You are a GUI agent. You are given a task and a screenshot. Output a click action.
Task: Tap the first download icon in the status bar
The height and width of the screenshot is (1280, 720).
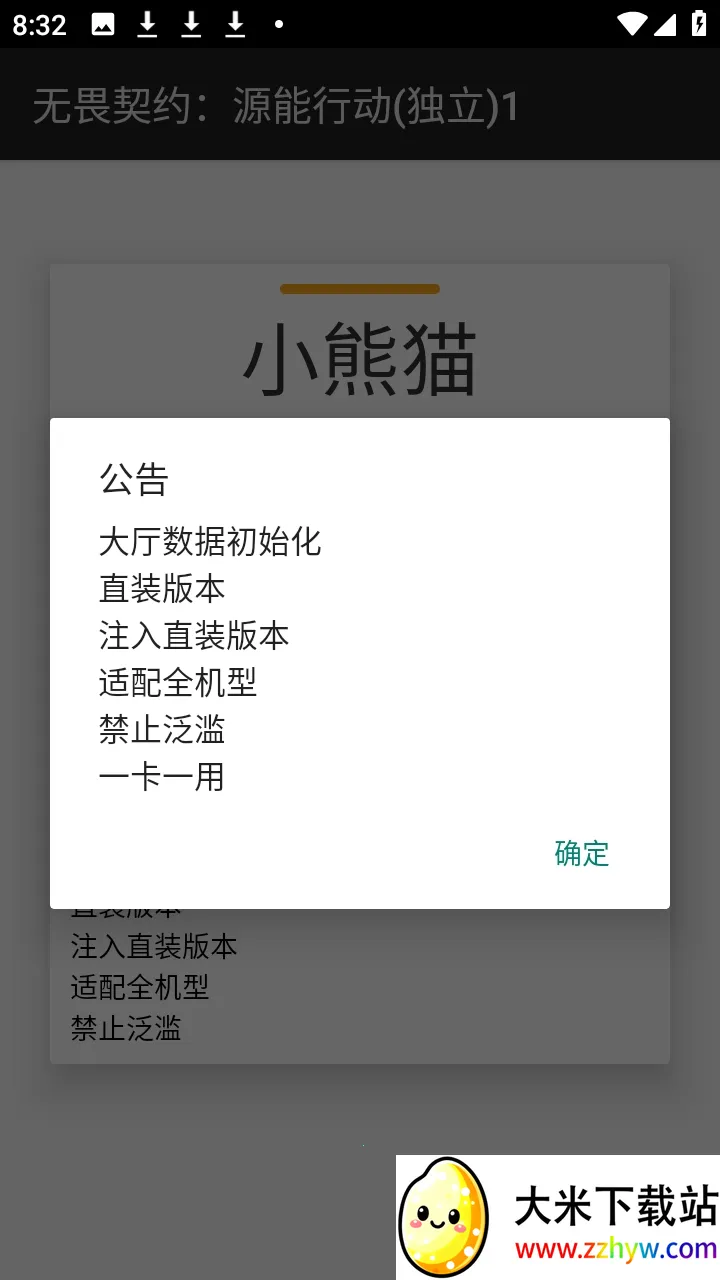[x=147, y=24]
